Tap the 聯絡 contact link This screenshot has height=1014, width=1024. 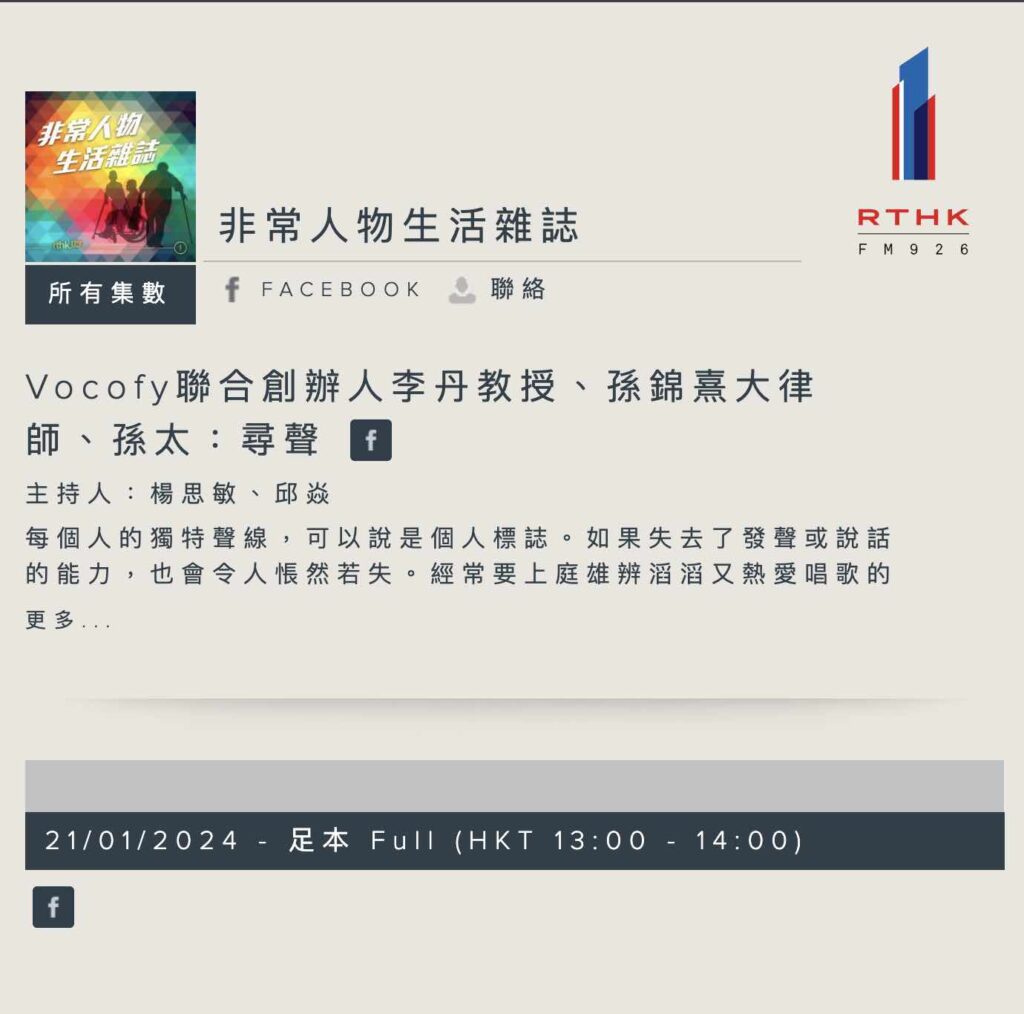498,290
